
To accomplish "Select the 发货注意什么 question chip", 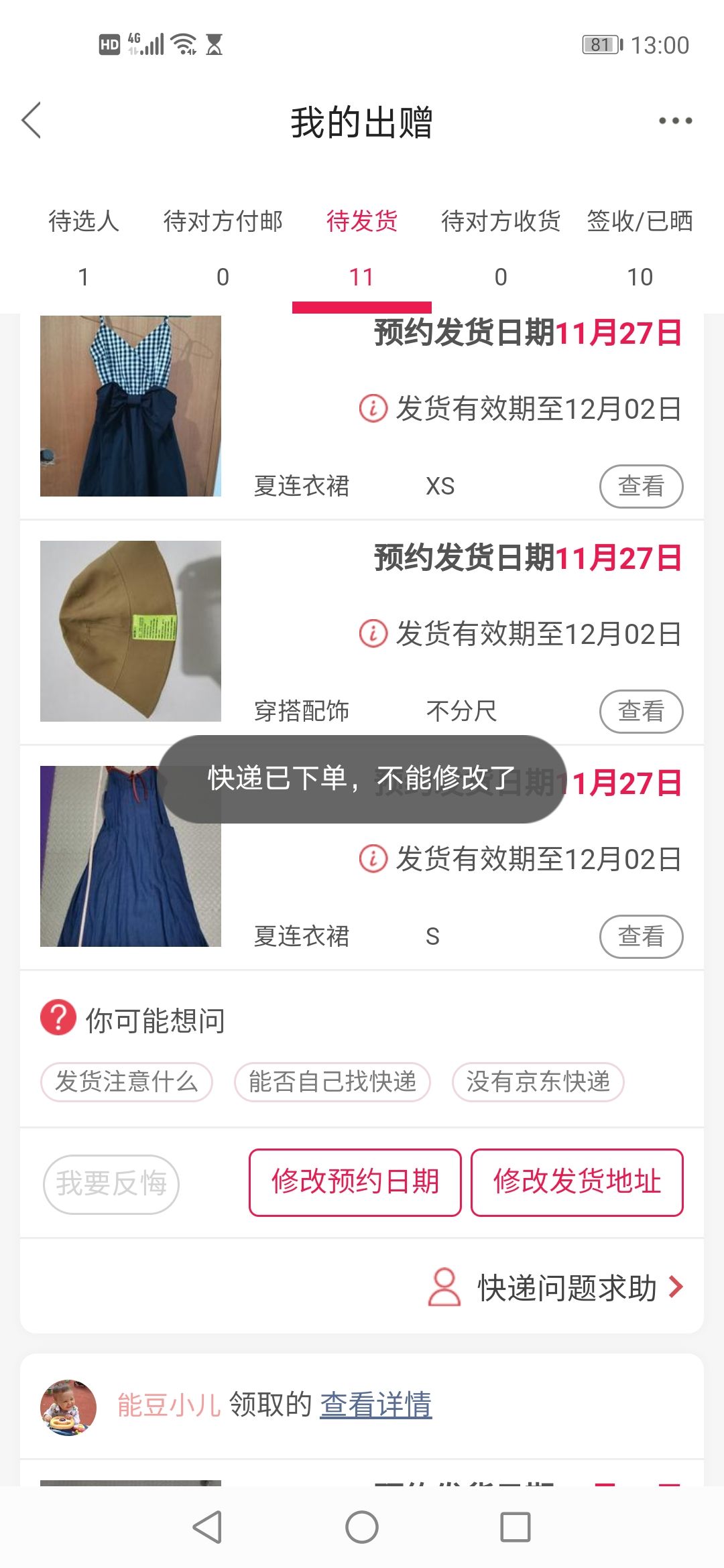I will (x=127, y=1082).
